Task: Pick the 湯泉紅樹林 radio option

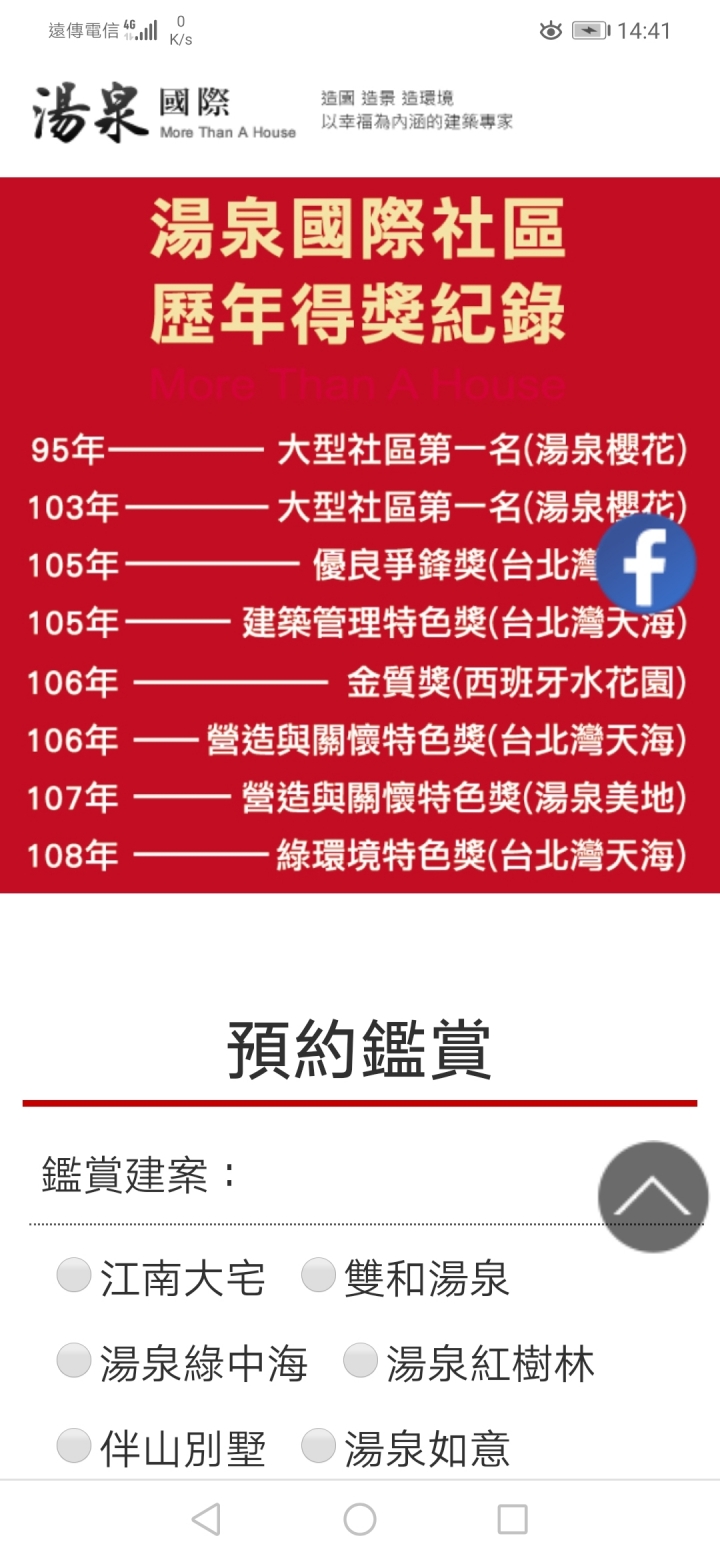Action: (x=360, y=1361)
